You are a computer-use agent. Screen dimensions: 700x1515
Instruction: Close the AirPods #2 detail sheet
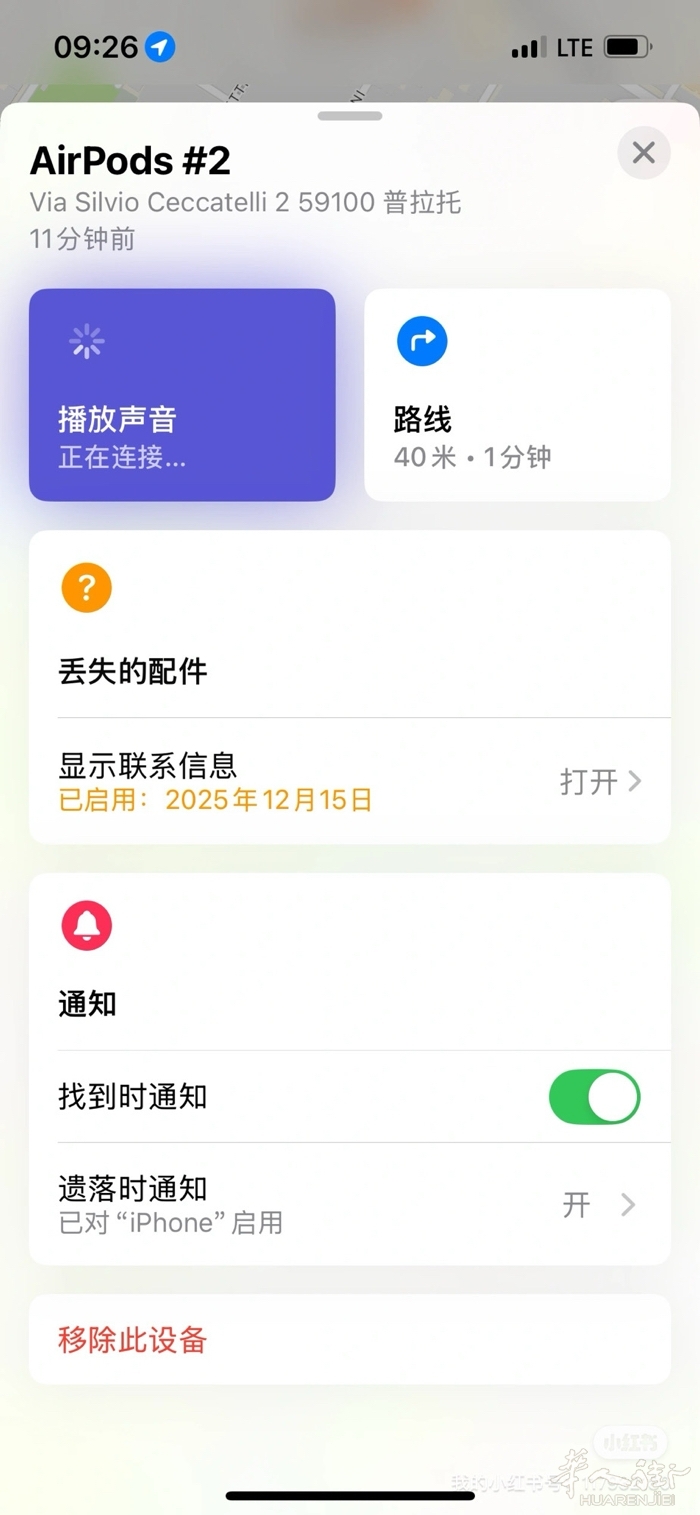tap(643, 153)
